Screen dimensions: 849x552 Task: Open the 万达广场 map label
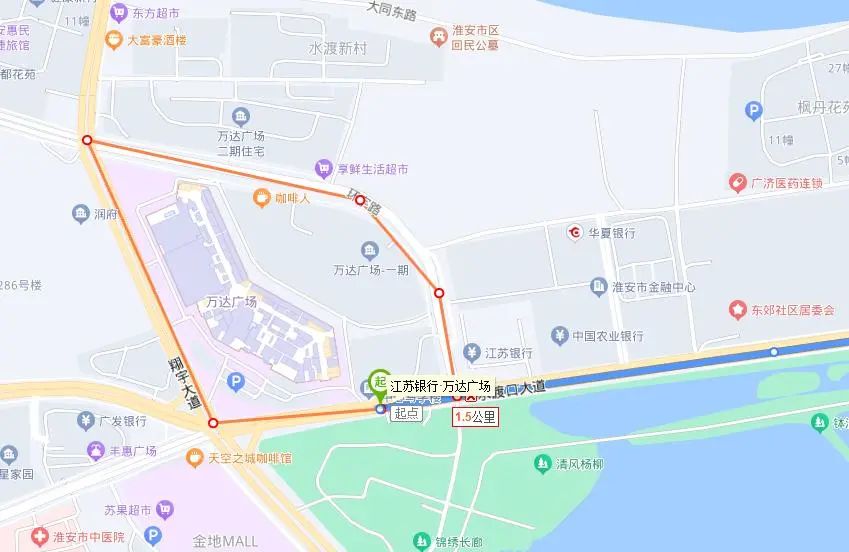[232, 301]
